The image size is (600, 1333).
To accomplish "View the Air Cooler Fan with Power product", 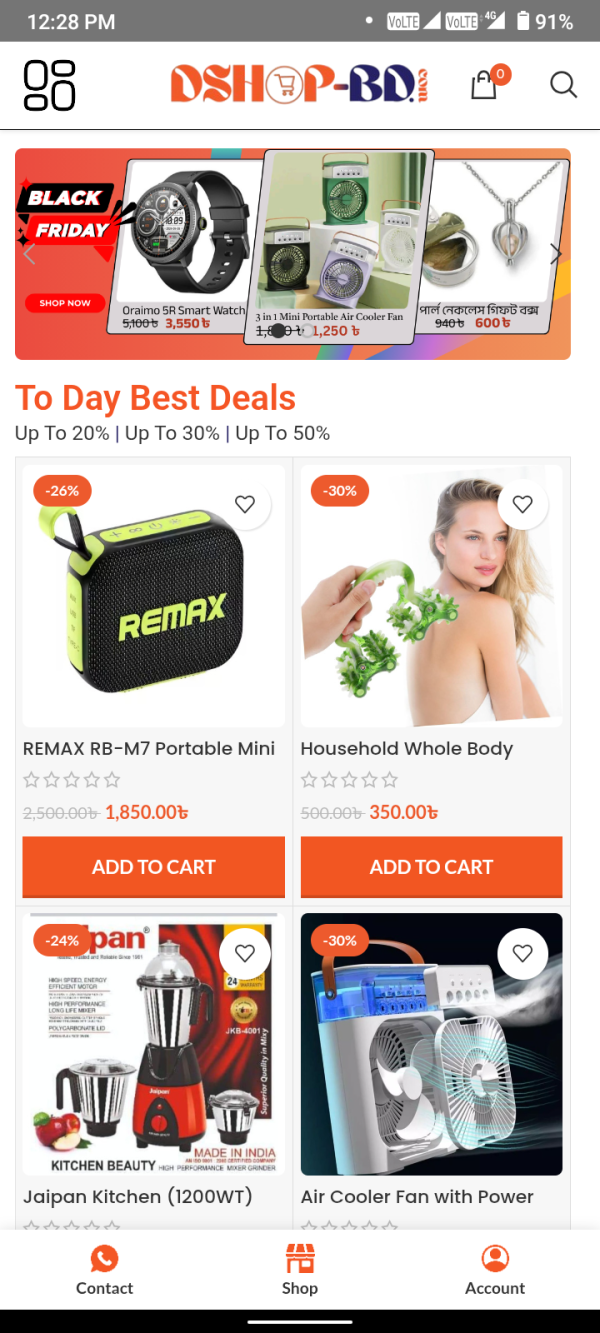I will [x=417, y=1197].
